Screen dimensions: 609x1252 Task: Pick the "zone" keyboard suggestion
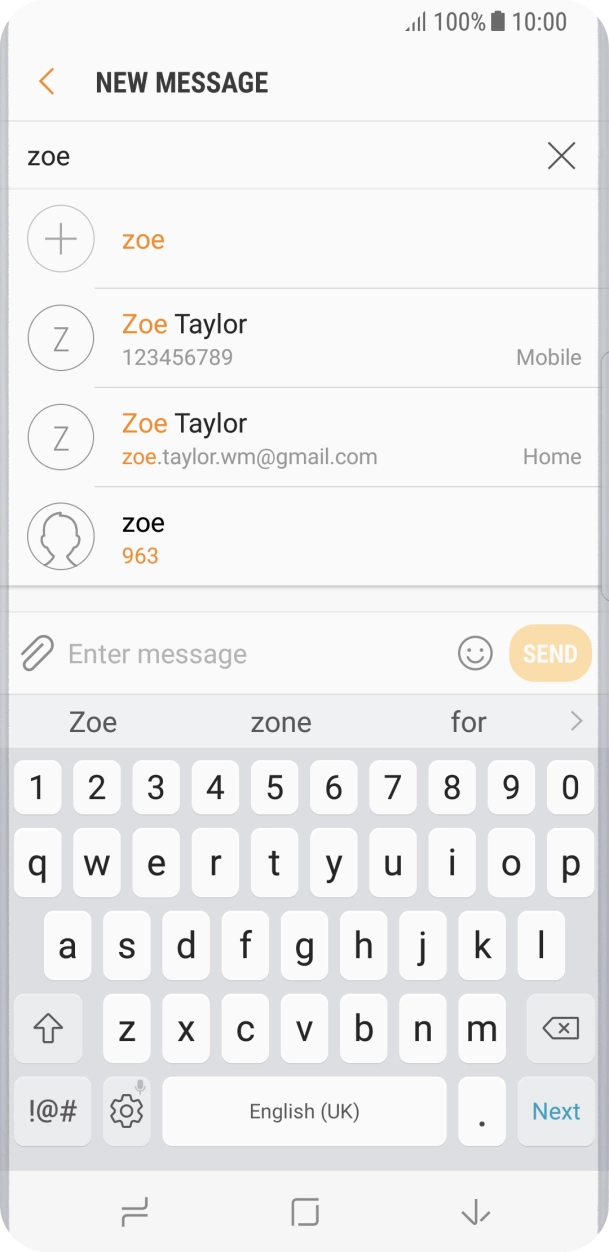281,722
